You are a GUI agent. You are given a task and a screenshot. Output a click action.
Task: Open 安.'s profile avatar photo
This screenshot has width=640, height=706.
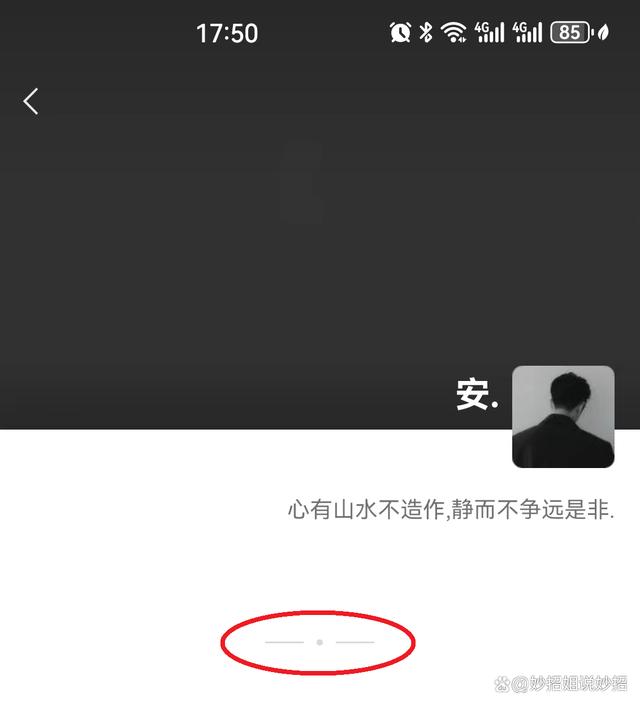click(x=563, y=417)
